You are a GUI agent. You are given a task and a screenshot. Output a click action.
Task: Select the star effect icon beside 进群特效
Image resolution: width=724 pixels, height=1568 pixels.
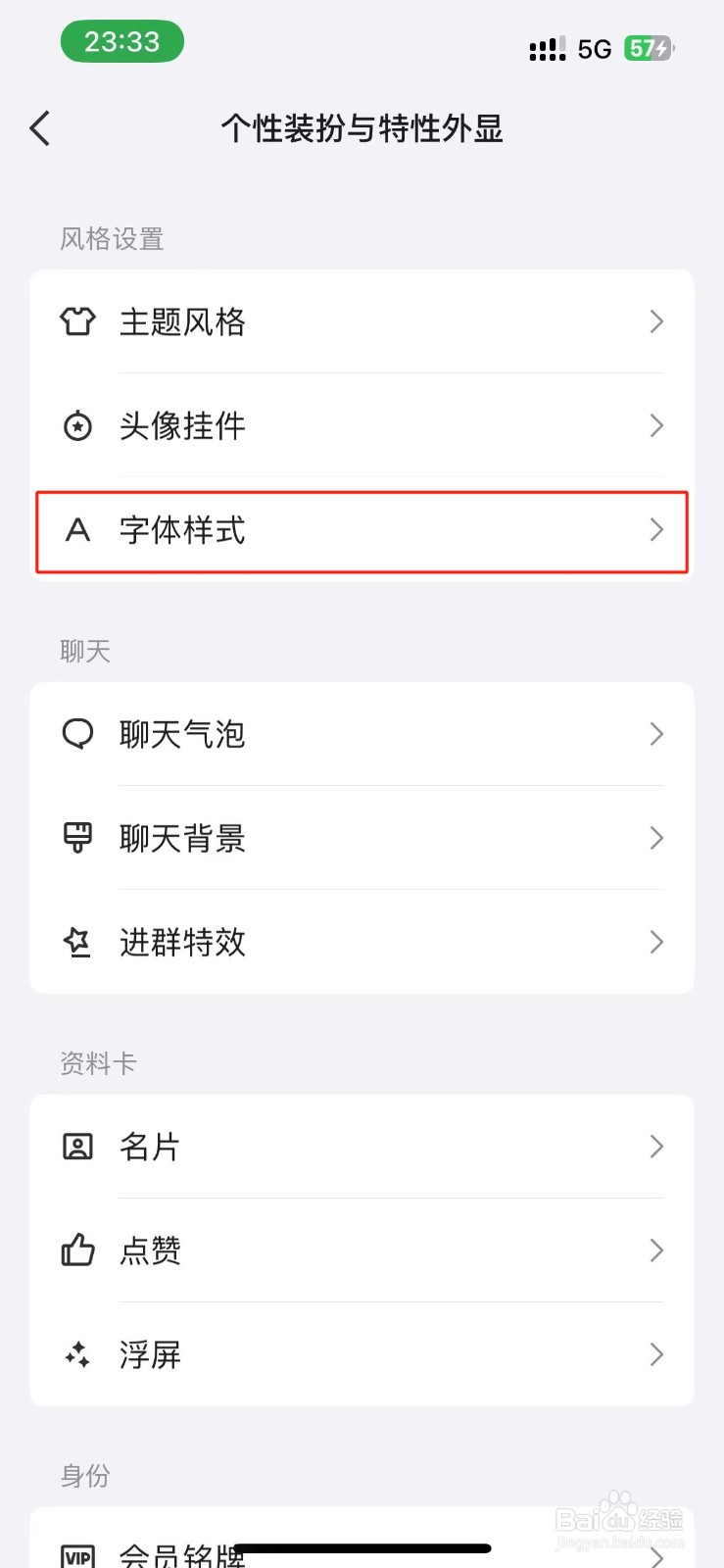tap(78, 942)
